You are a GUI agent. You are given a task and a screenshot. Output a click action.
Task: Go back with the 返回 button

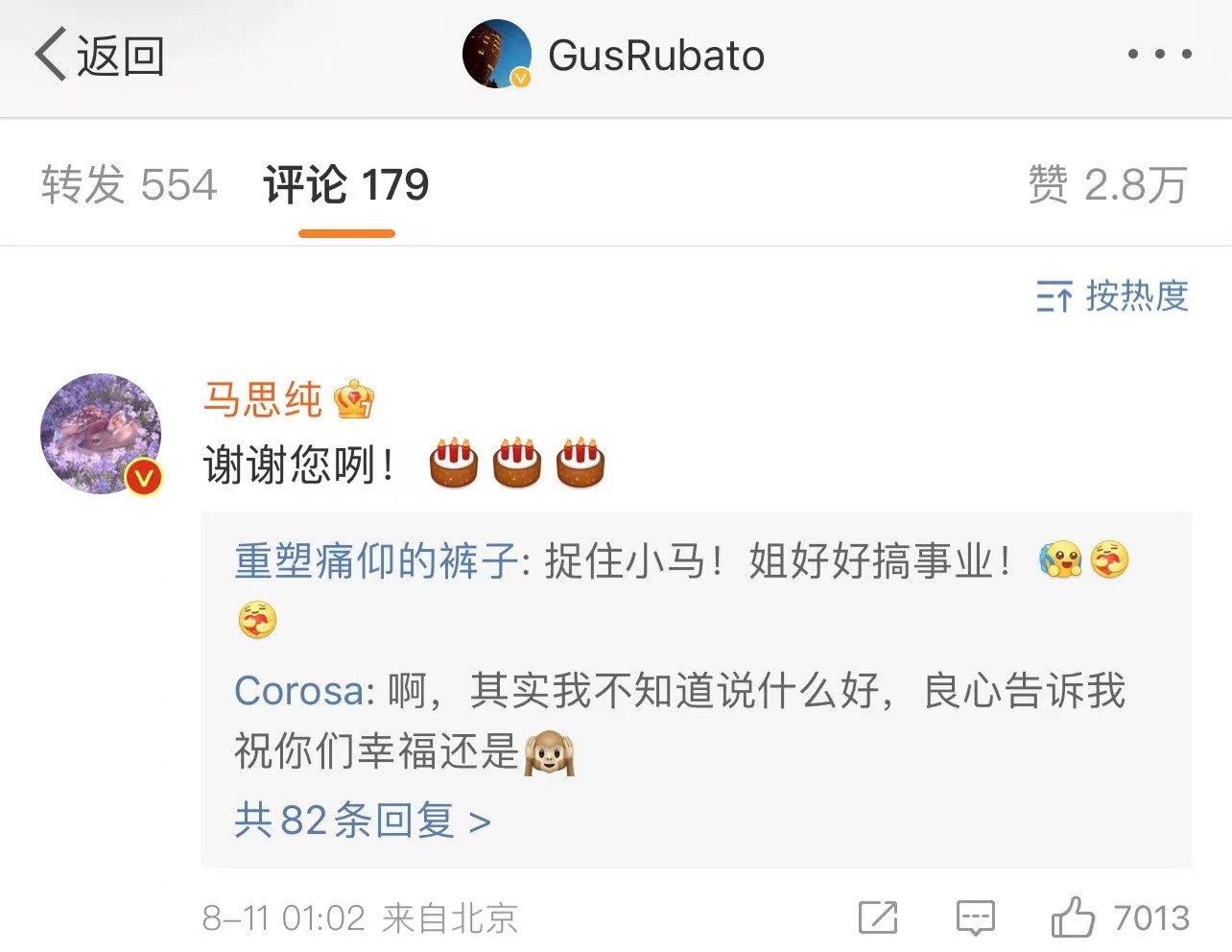click(x=100, y=56)
